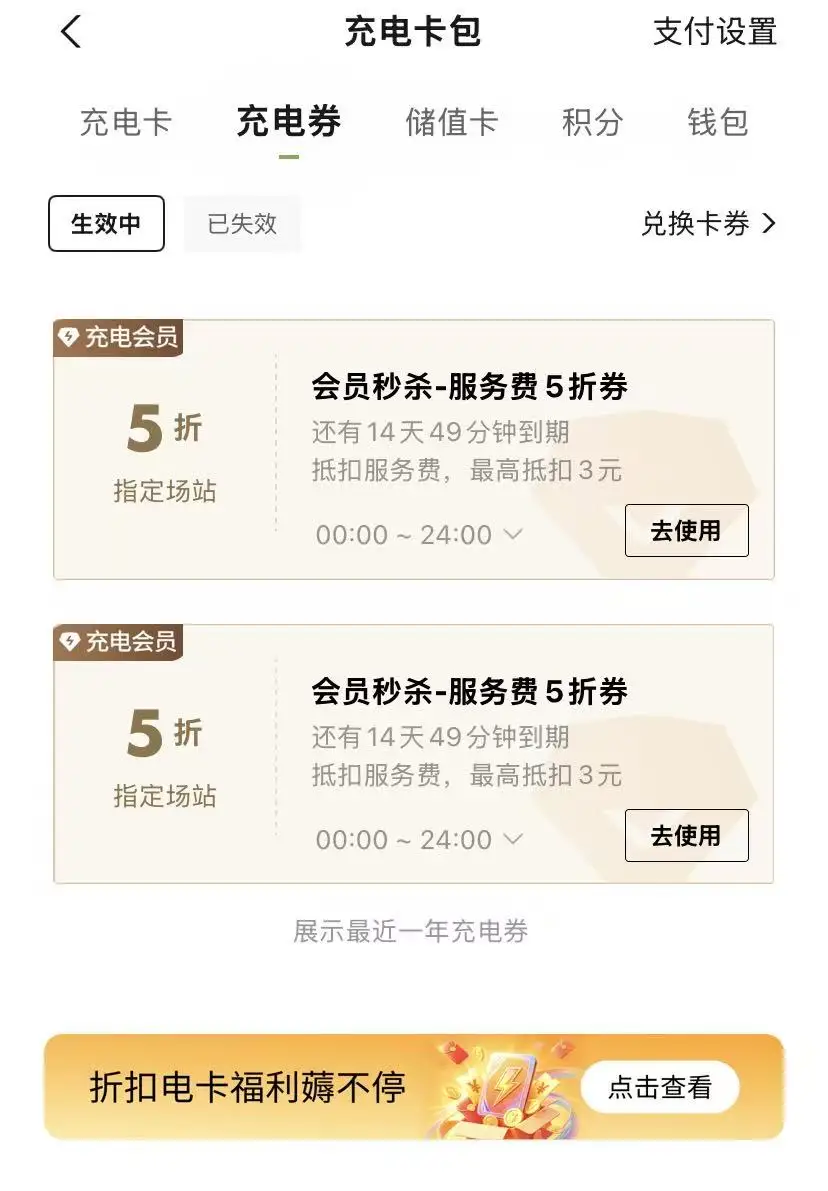Go back using the top-left arrow
Screen dimensions: 828x1191
[x=71, y=33]
